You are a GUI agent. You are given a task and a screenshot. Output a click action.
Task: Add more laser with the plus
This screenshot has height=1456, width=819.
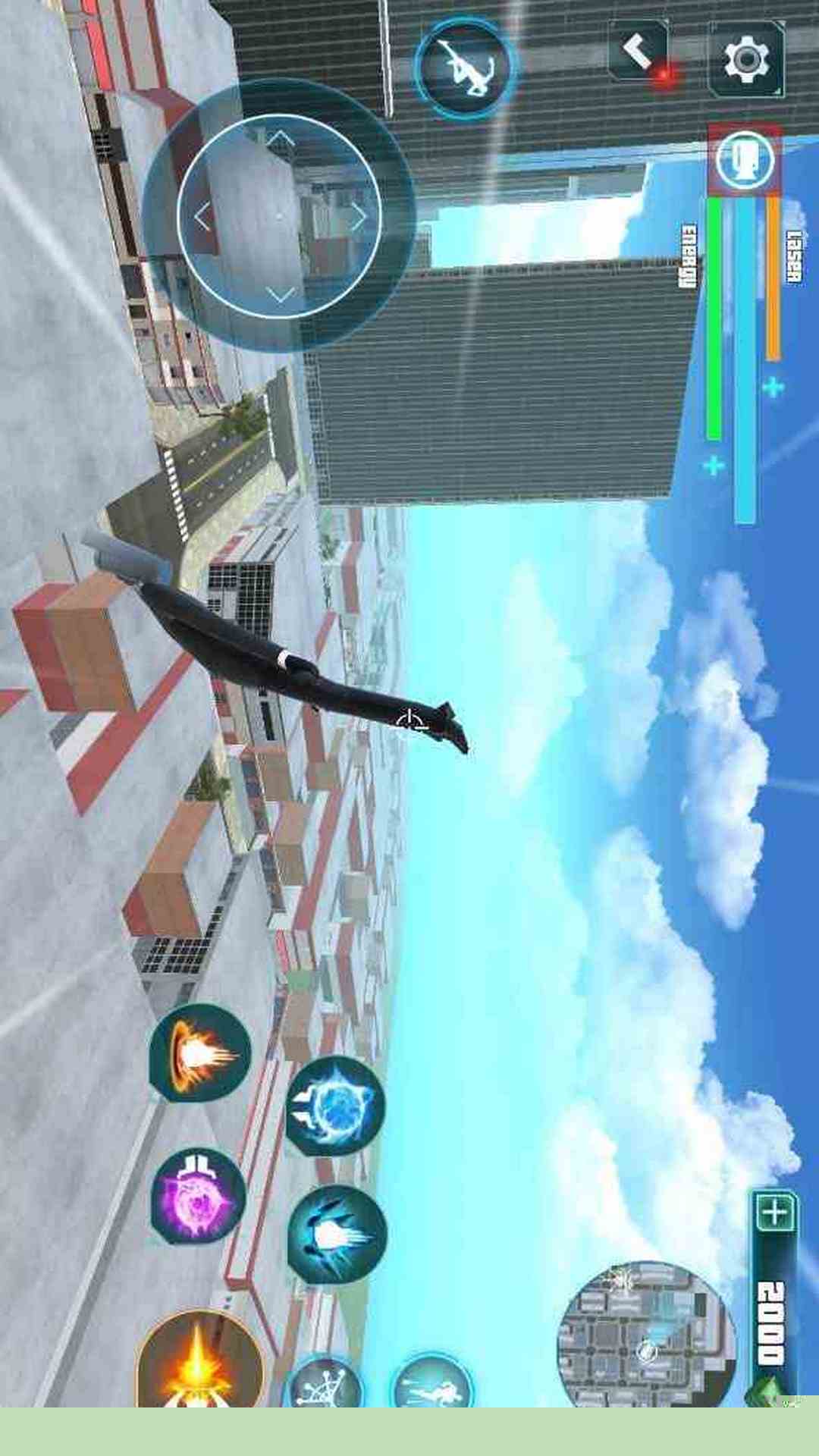773,388
